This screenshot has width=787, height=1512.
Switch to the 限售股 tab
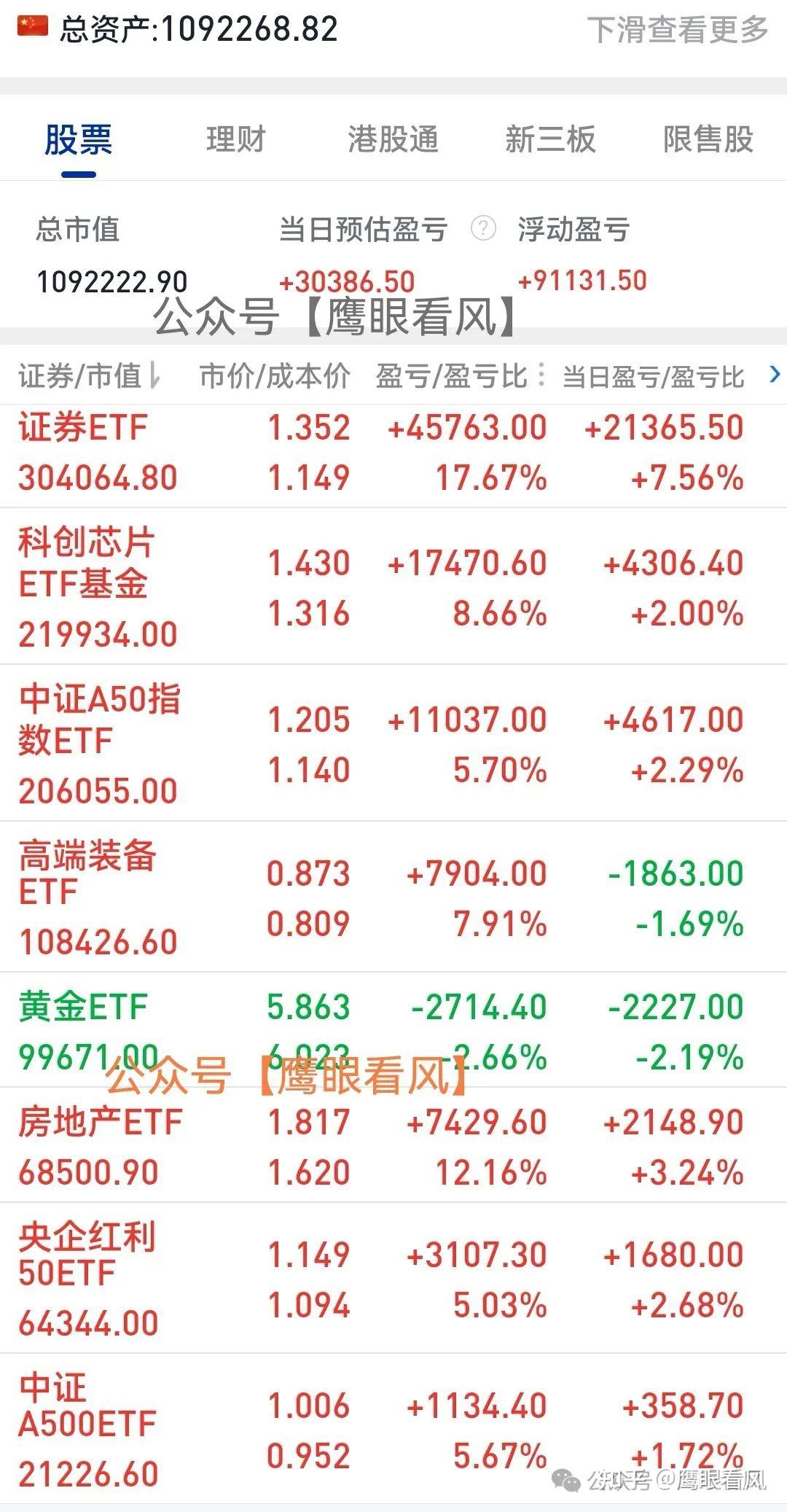pos(708,141)
